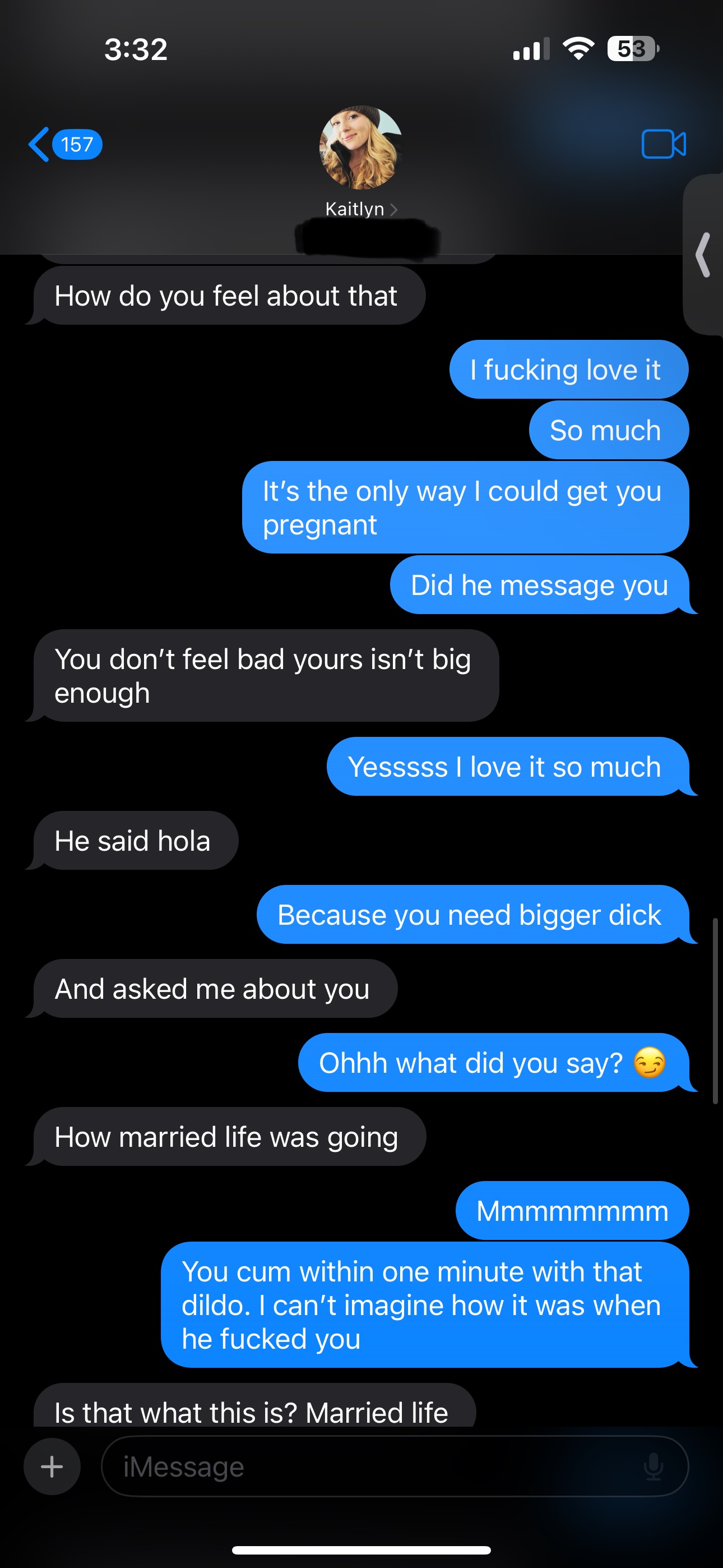Start voice dictation with the microphone
The height and width of the screenshot is (1568, 723).
(x=654, y=1466)
